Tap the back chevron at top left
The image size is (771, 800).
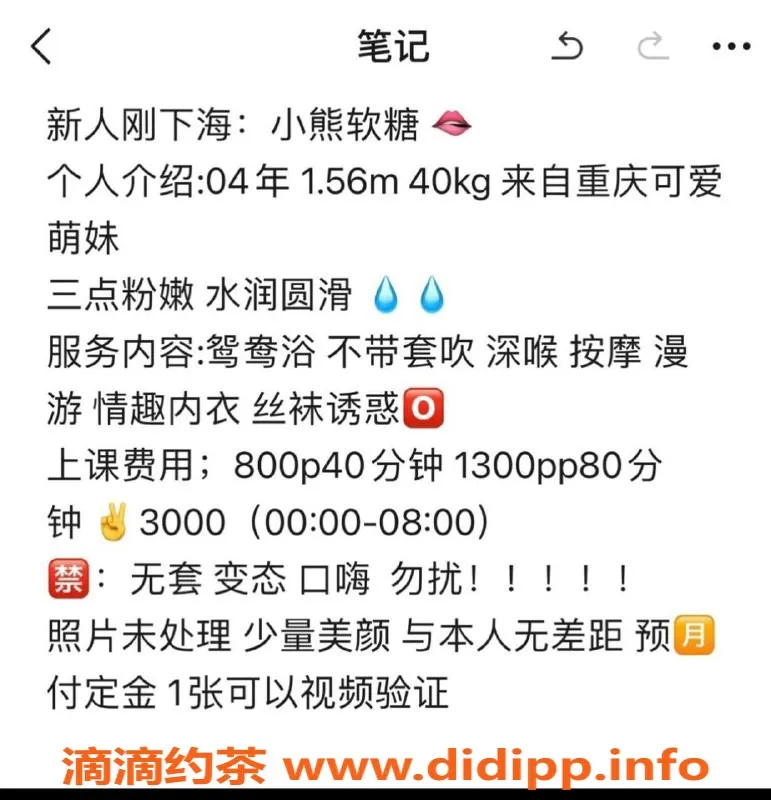(x=42, y=46)
